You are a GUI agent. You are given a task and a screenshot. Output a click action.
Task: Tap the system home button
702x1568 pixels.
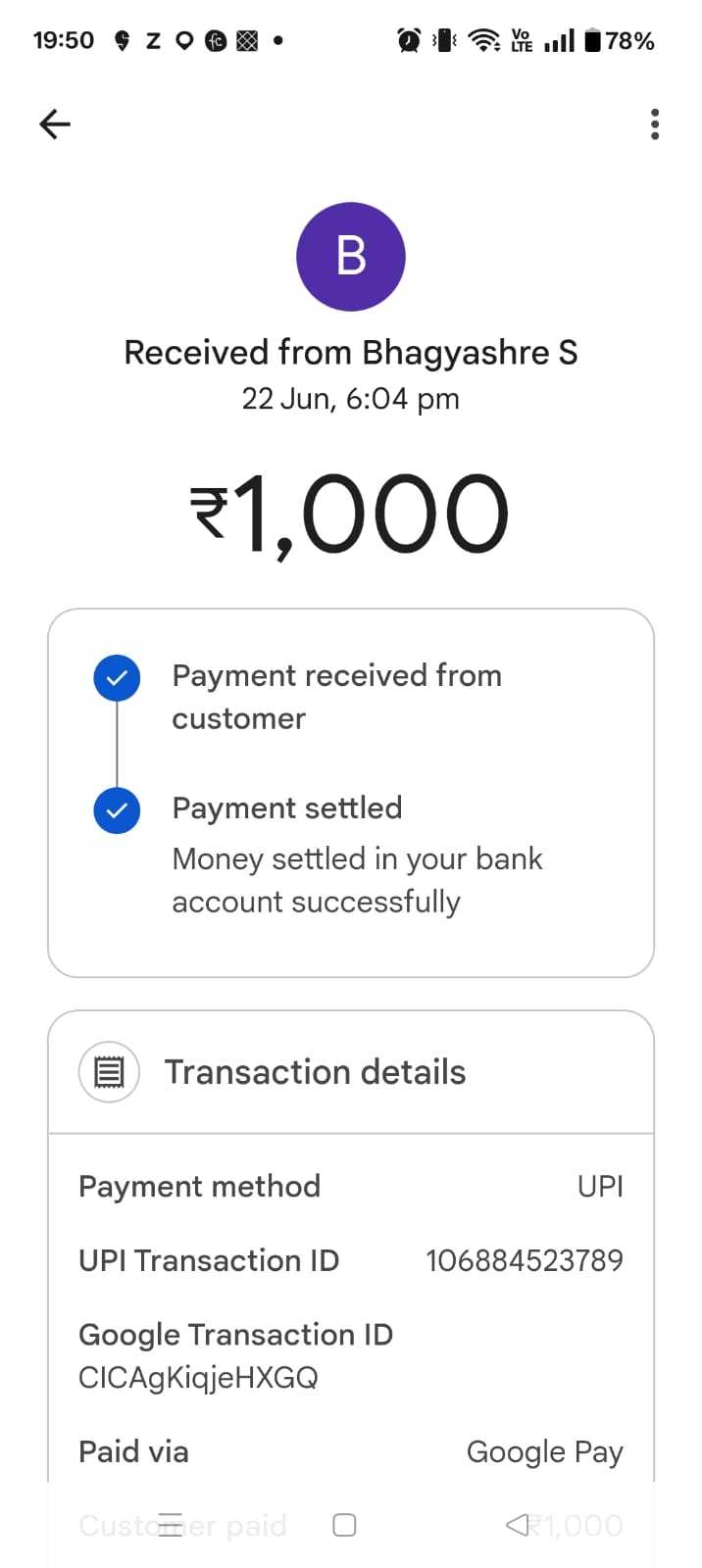tap(344, 1525)
